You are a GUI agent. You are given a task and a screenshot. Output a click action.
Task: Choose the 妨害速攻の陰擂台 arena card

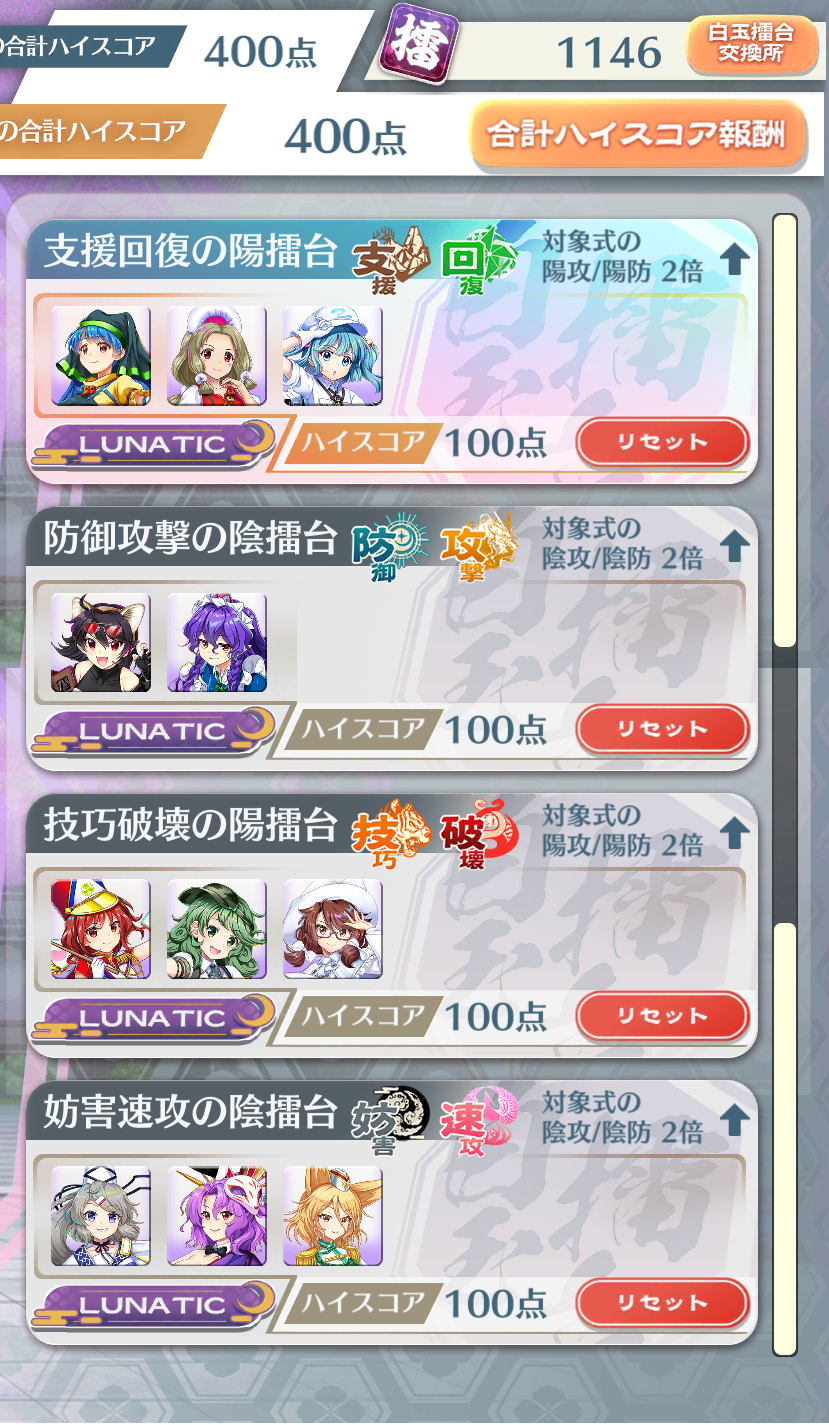pyautogui.click(x=392, y=1212)
